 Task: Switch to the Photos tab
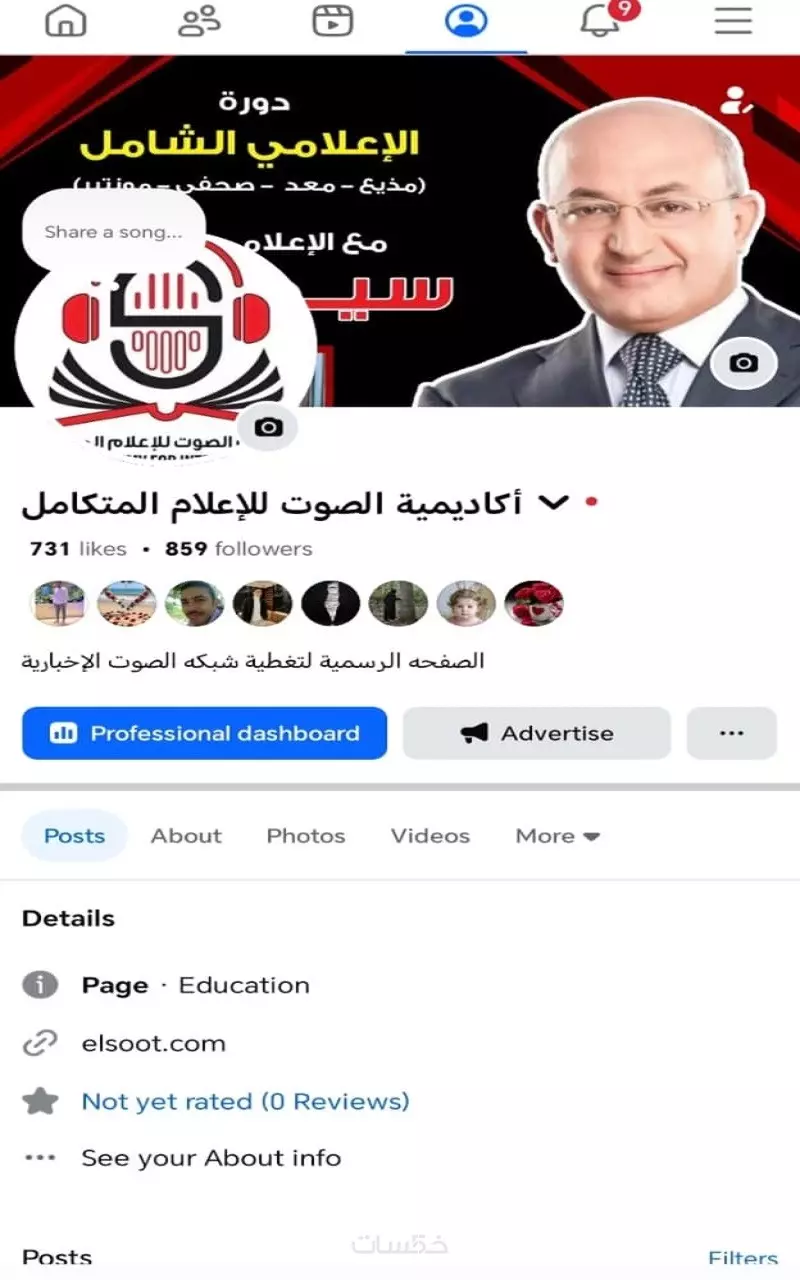click(305, 836)
